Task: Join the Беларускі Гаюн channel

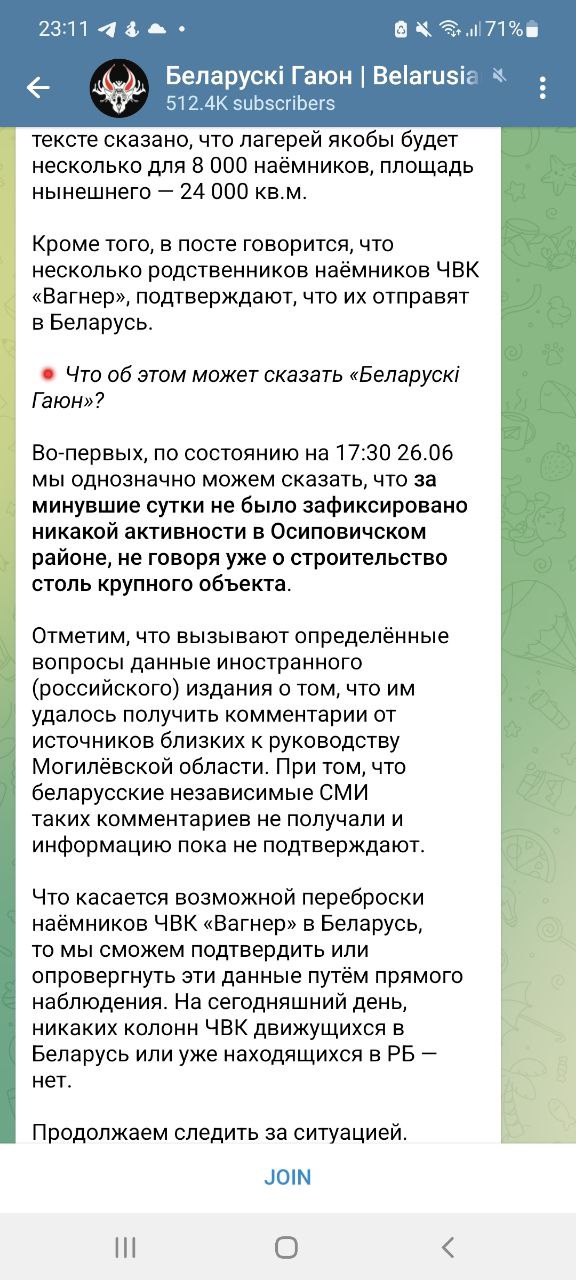Action: (x=288, y=1177)
